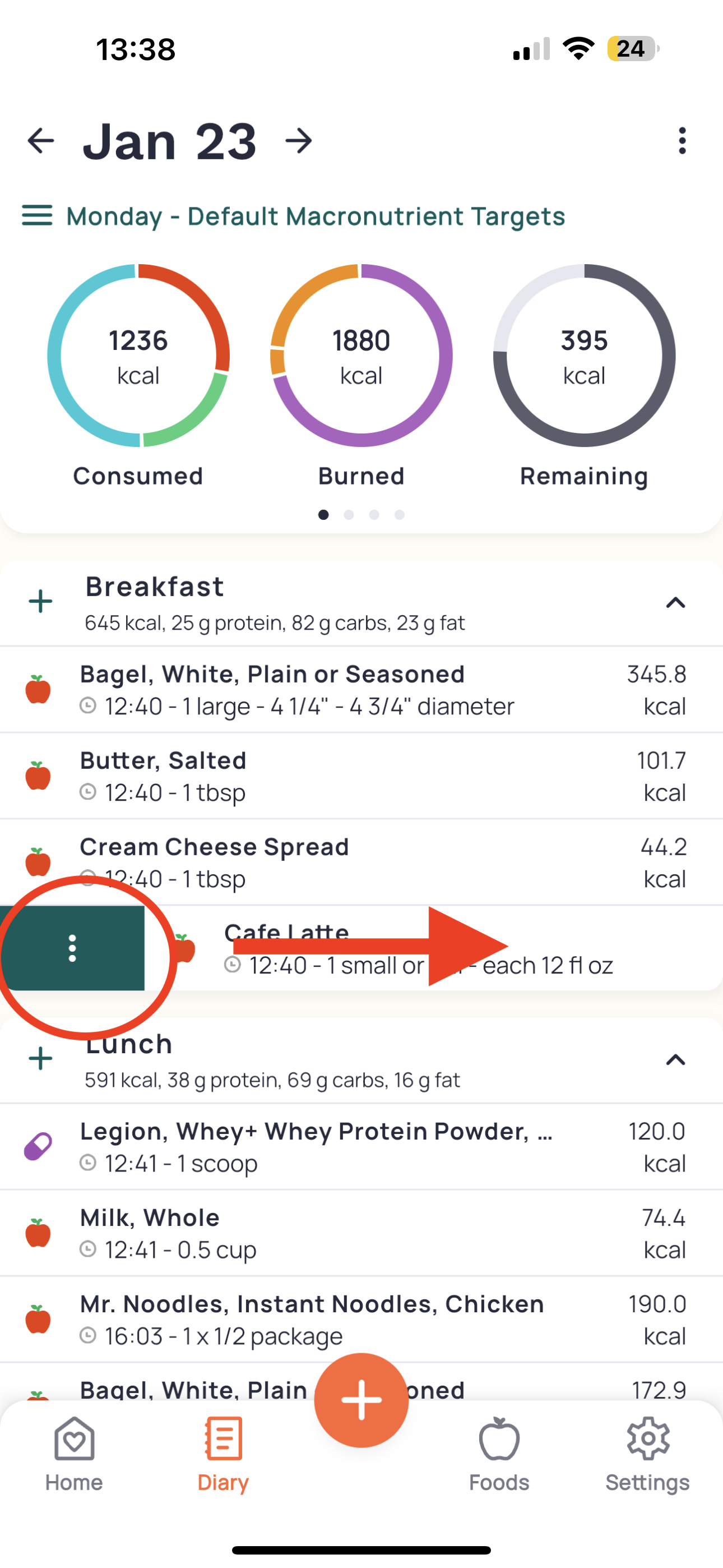This screenshot has width=723, height=1568.
Task: Switch to the Settings tab
Action: (647, 1454)
